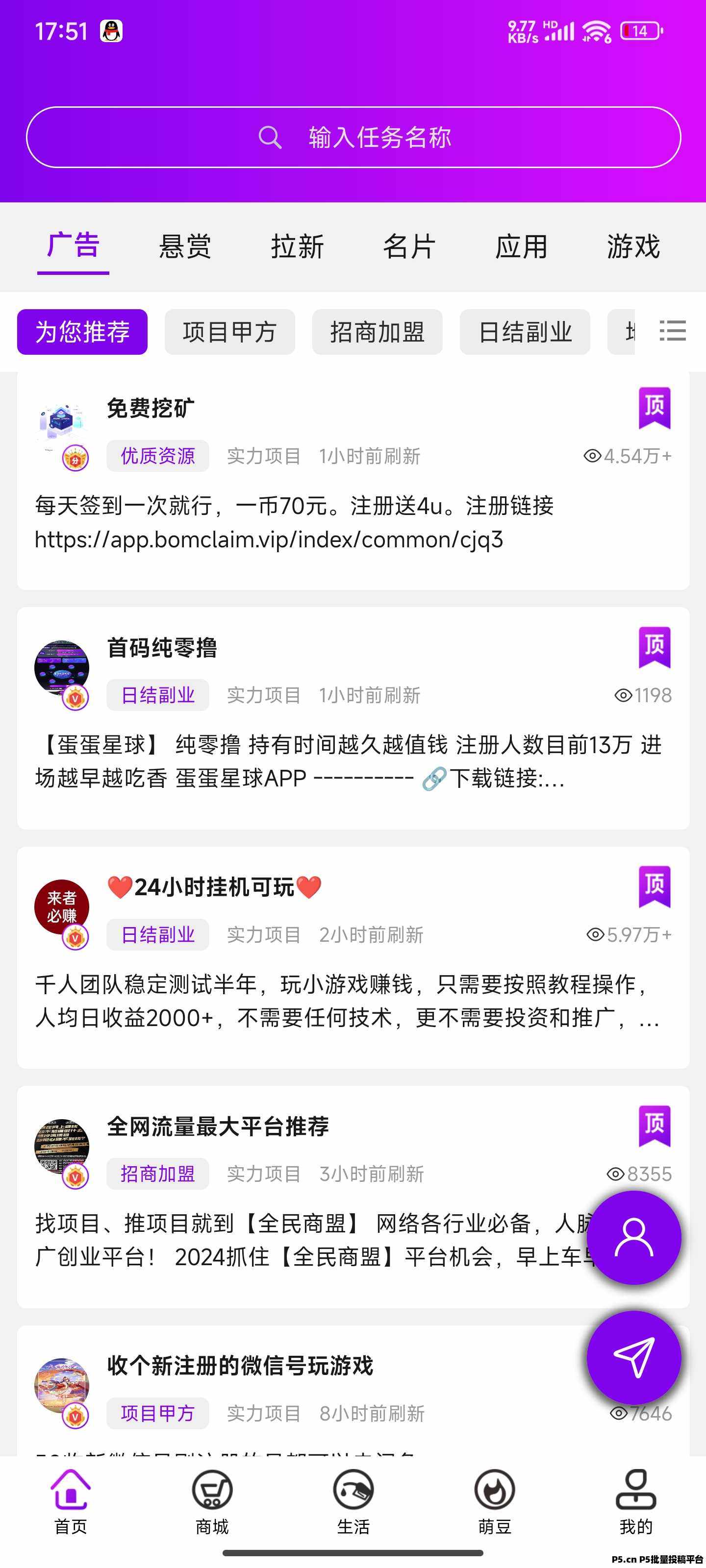Select the 招商加盟 filter chip
This screenshot has width=706, height=1568.
click(377, 332)
